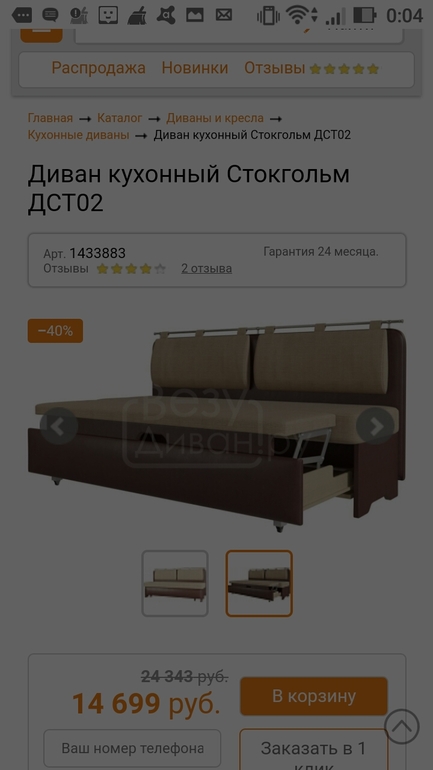Viewport: 433px width, 770px height.
Task: Select the unfolded sofa thumbnail
Action: click(x=259, y=583)
